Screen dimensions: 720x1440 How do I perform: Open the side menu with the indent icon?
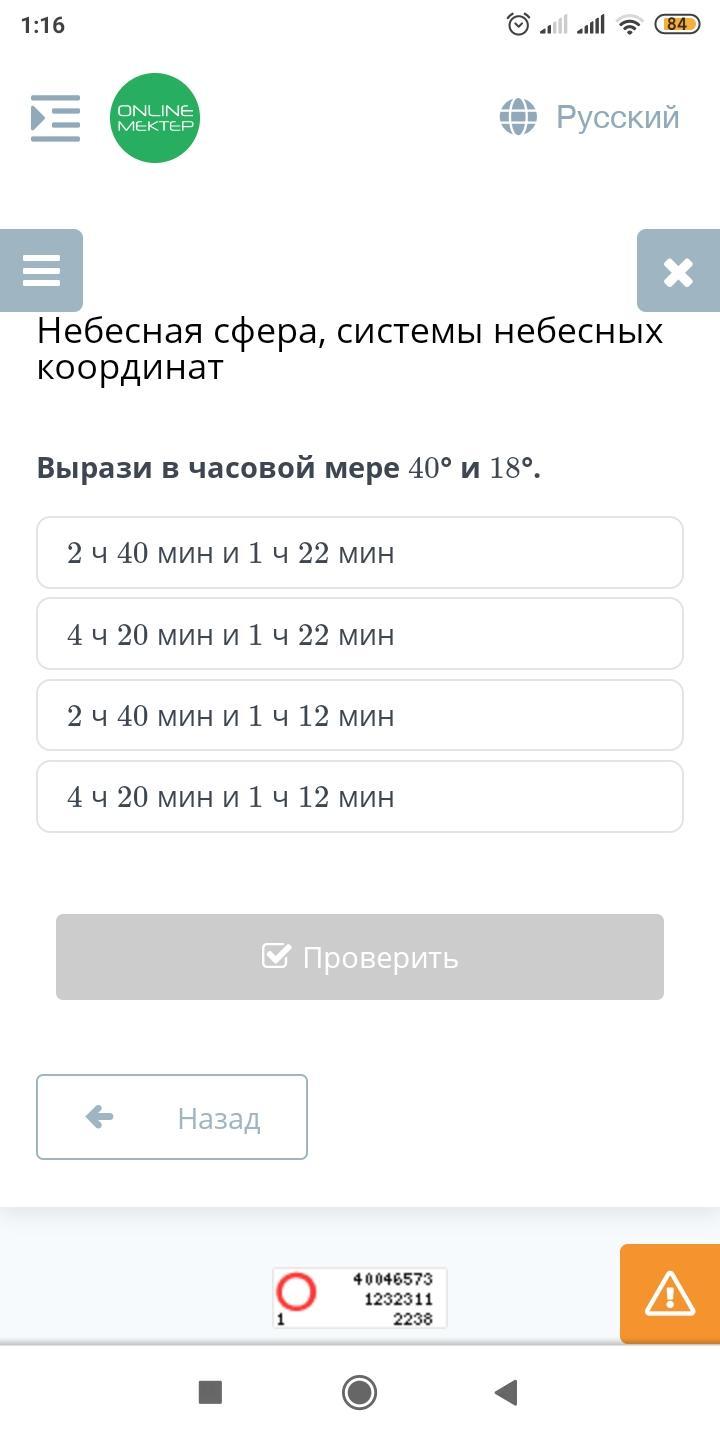pyautogui.click(x=55, y=118)
